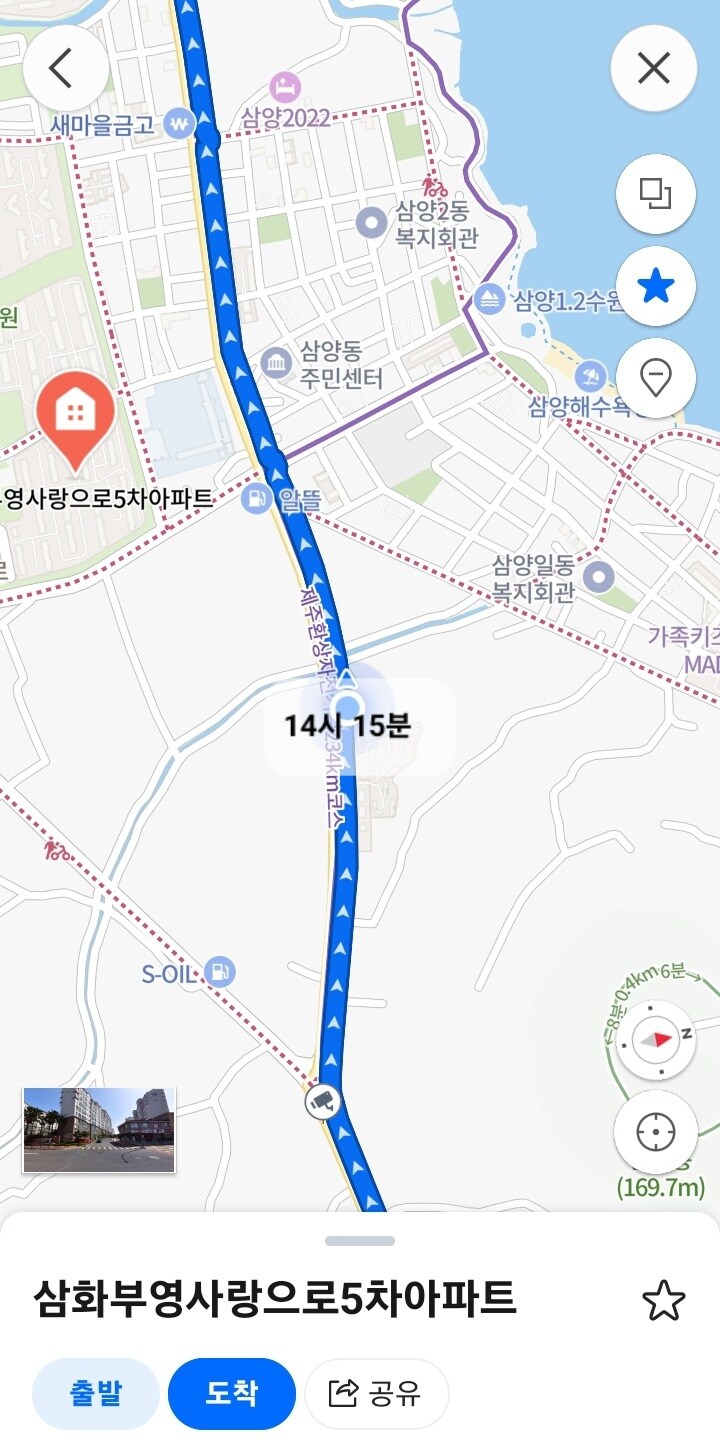Image resolution: width=720 pixels, height=1454 pixels.
Task: Close the map route view
Action: [654, 68]
